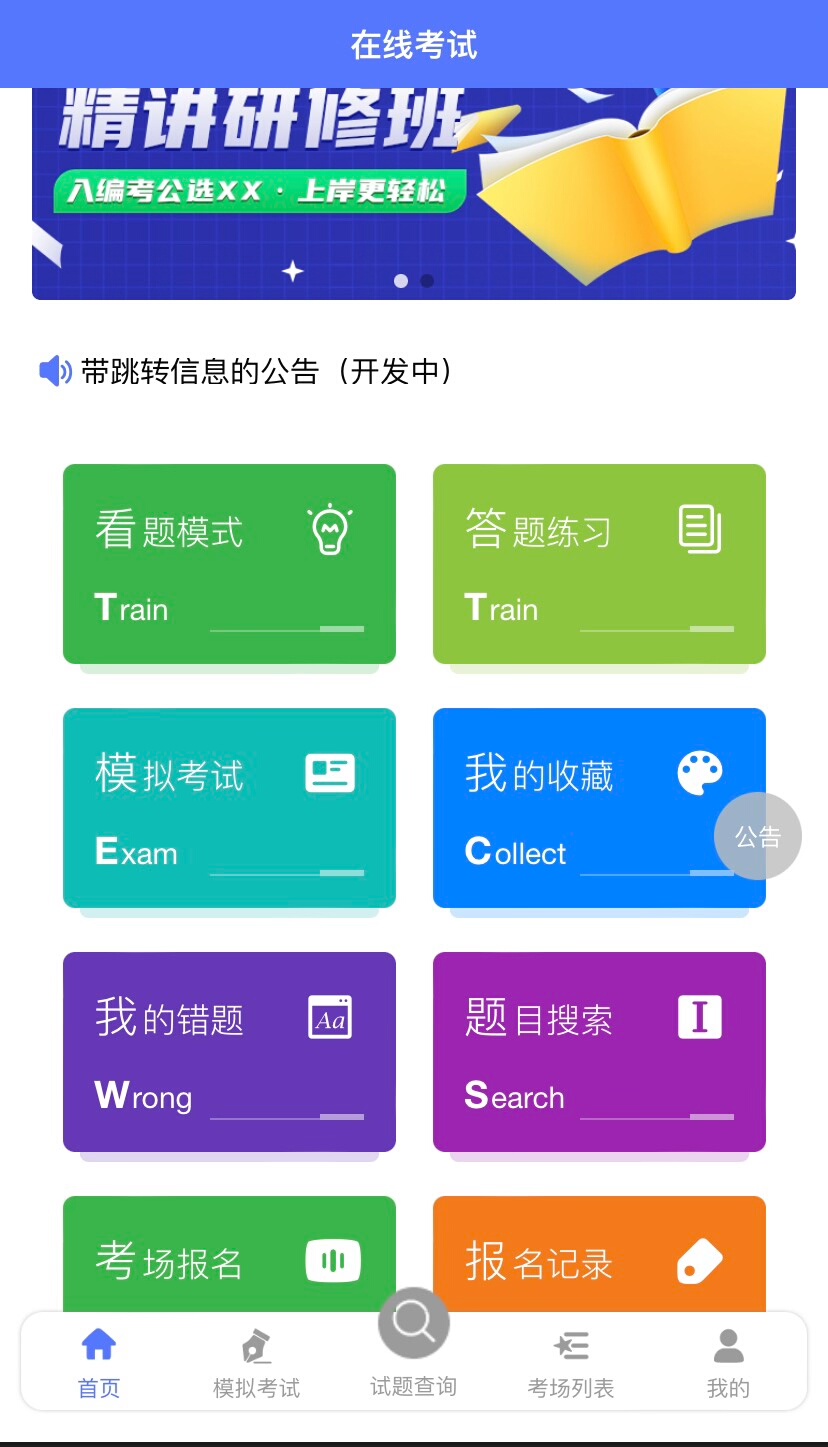The width and height of the screenshot is (828, 1447).
Task: Switch to the 考场列表 tab
Action: pyautogui.click(x=571, y=1364)
